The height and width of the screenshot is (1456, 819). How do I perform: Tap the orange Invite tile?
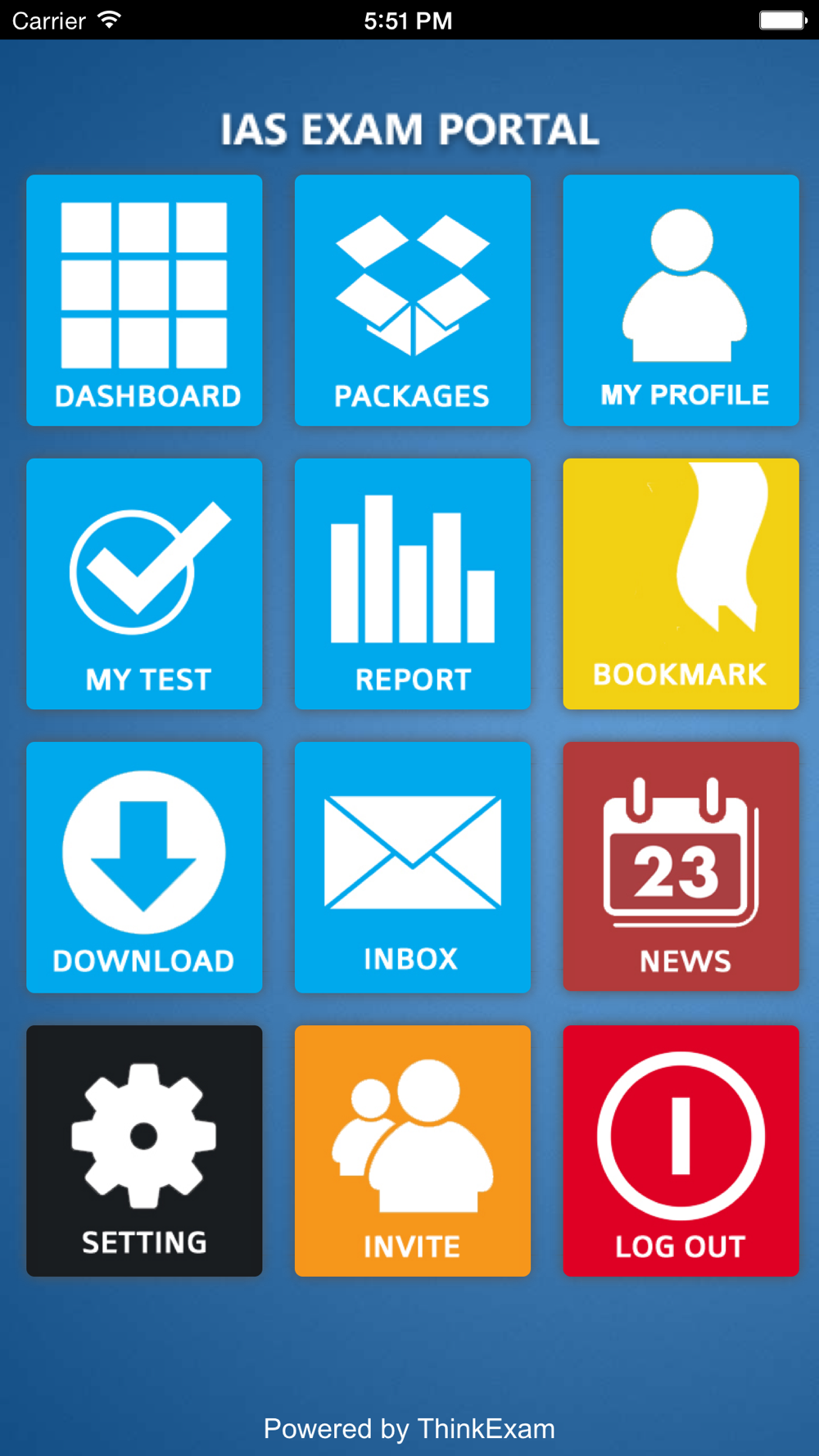click(413, 1151)
